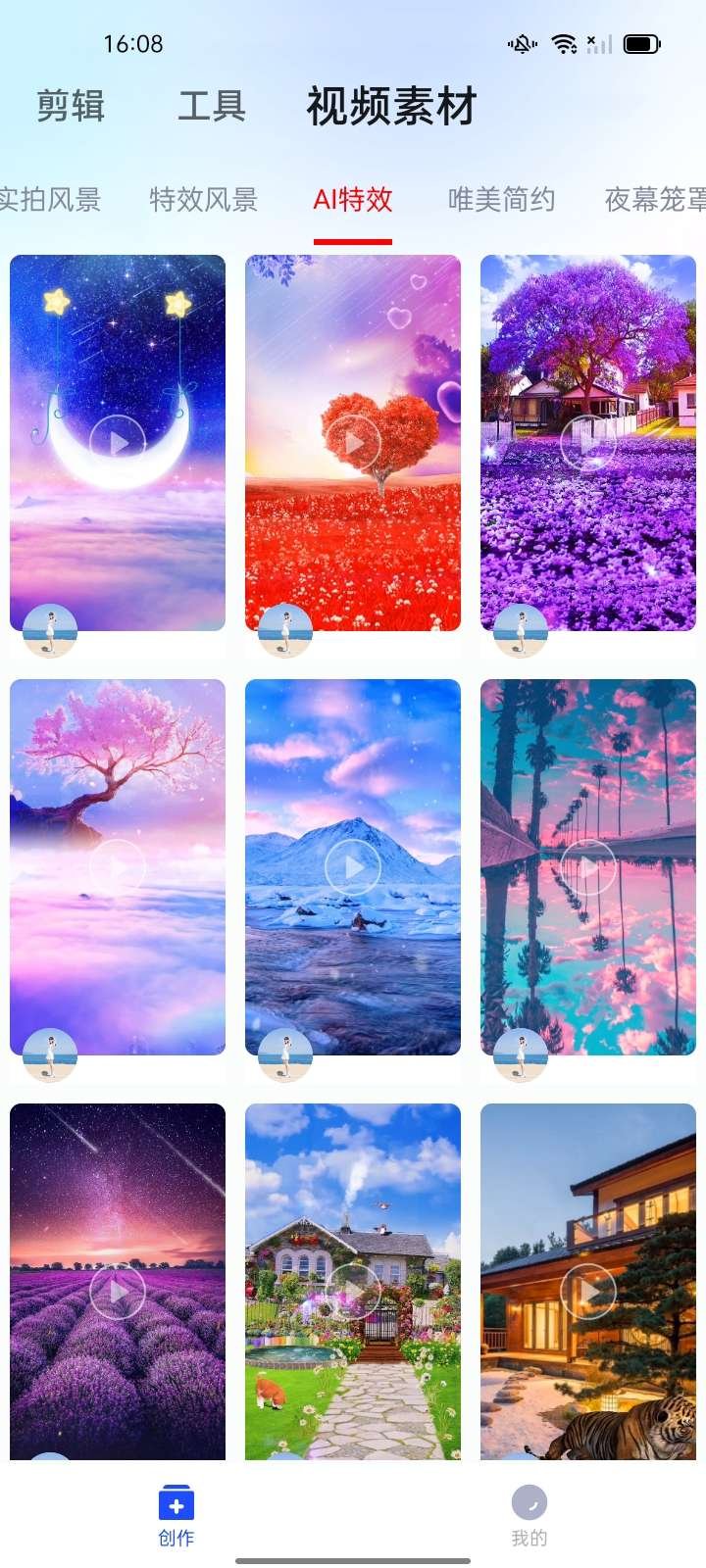706x1568 pixels.
Task: Select the 唯美简约 category
Action: [501, 200]
